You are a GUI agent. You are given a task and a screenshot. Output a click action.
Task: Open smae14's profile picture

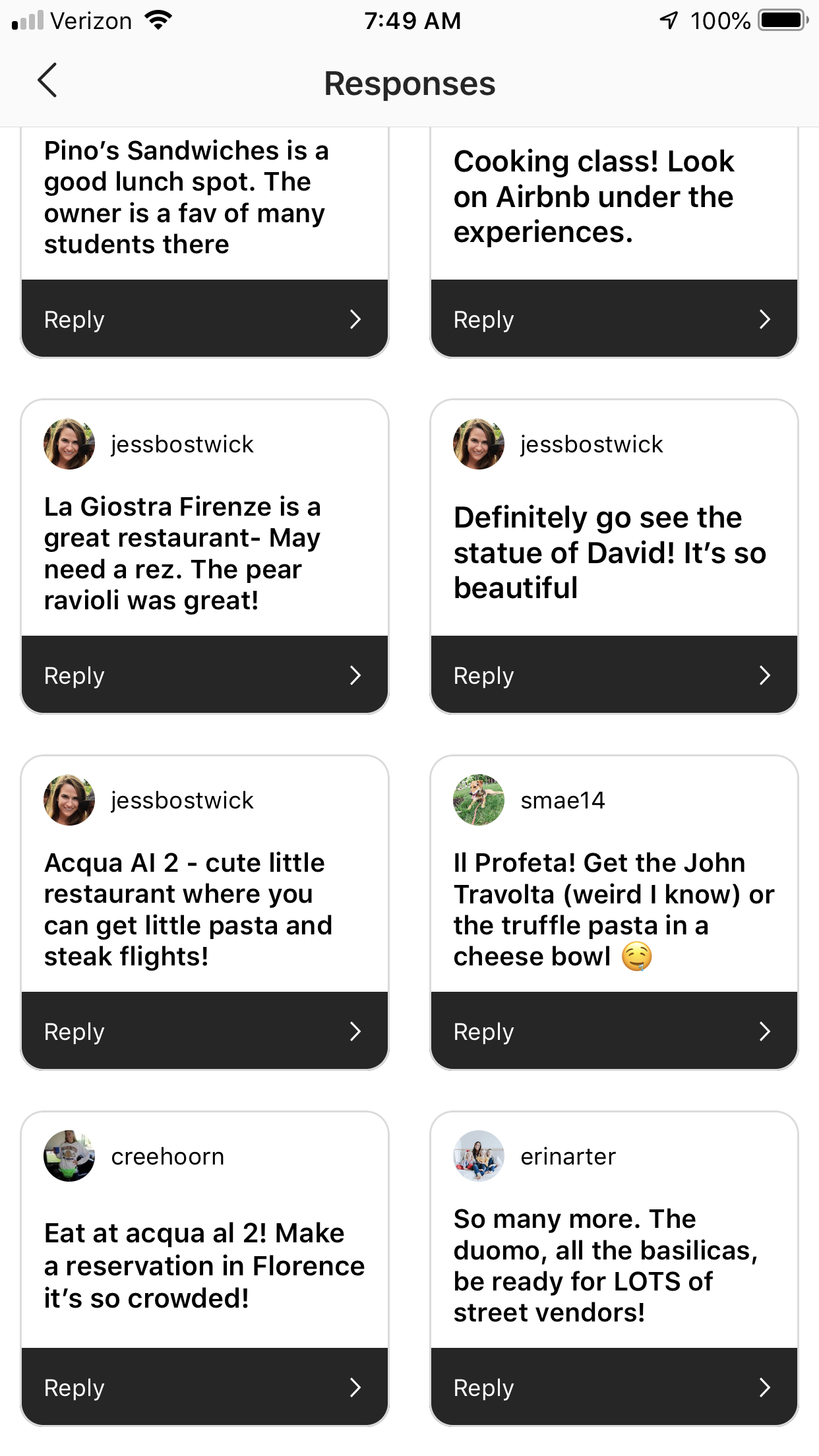click(479, 800)
